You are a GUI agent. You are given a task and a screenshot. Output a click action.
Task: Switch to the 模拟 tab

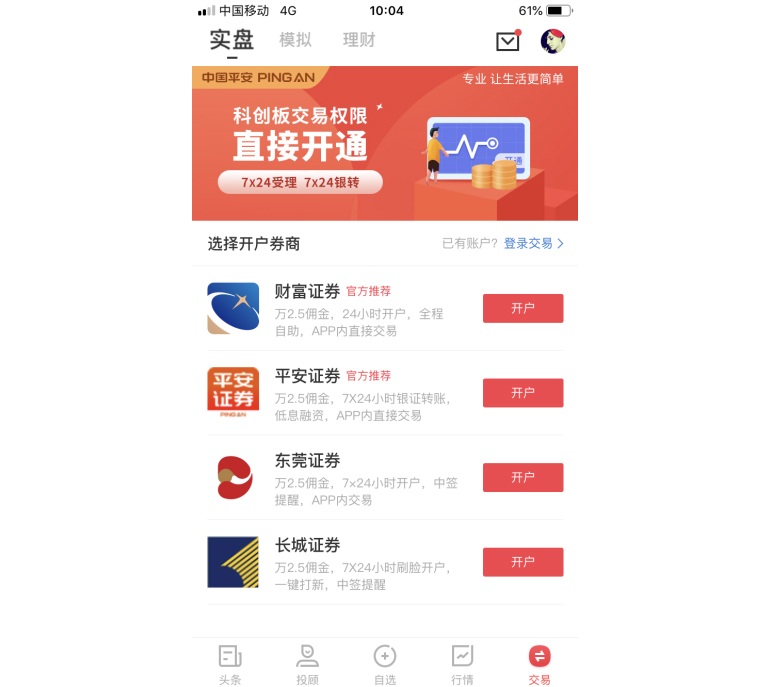[x=295, y=40]
